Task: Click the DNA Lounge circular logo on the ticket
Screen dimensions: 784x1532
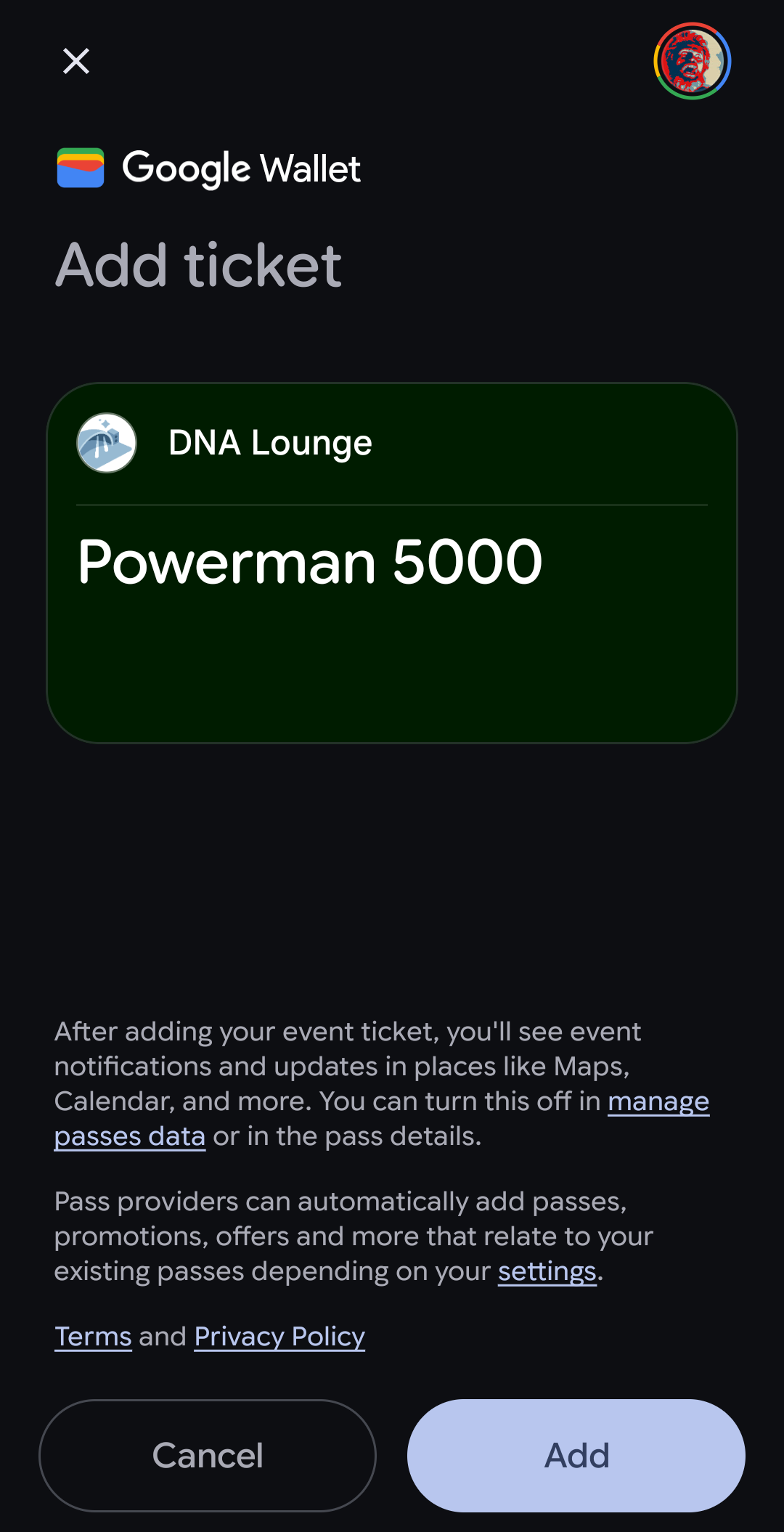Action: [106, 444]
